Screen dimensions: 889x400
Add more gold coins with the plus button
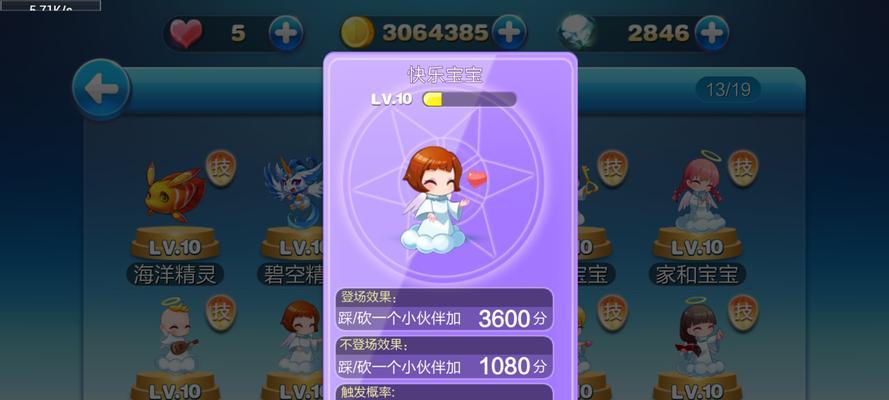point(509,33)
